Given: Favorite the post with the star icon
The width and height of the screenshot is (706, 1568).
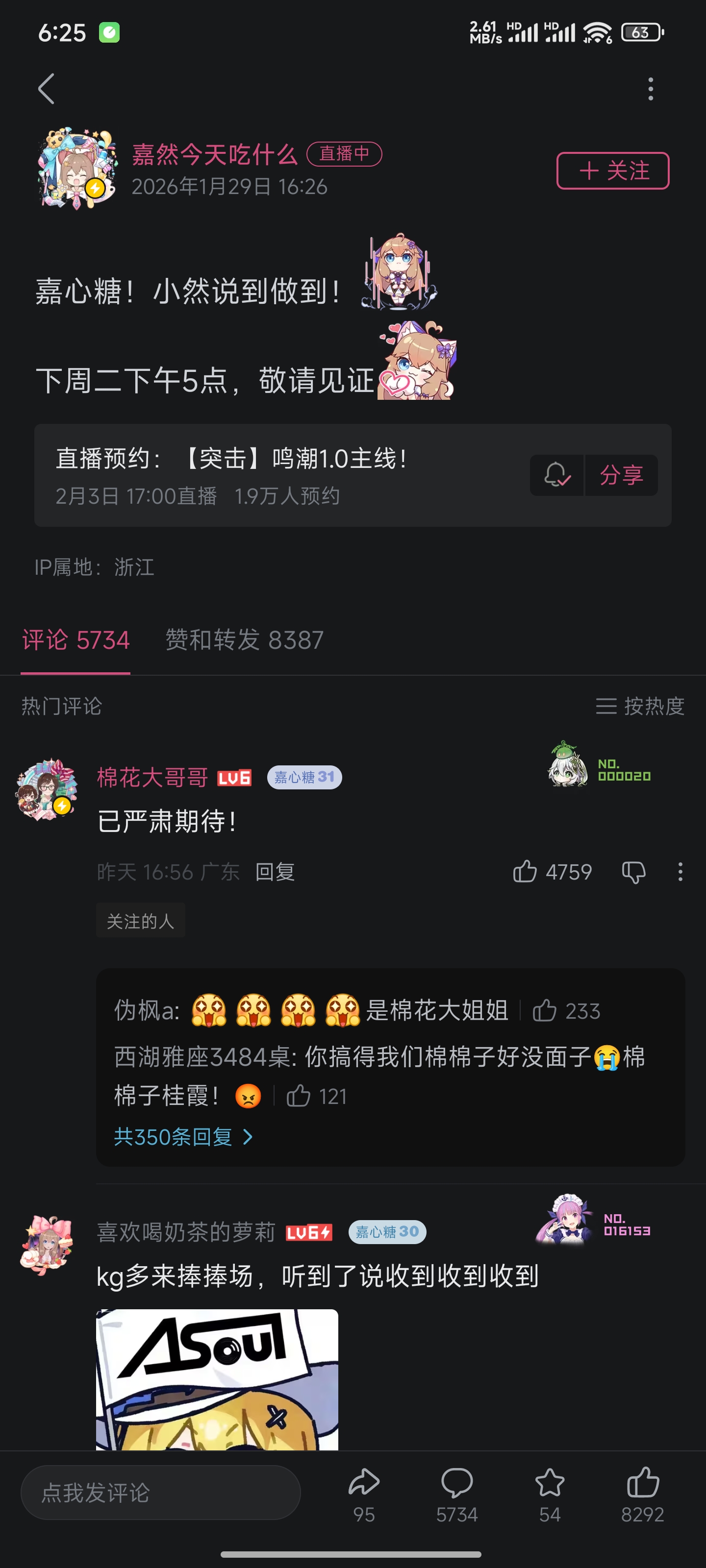Looking at the screenshot, I should 550,1491.
